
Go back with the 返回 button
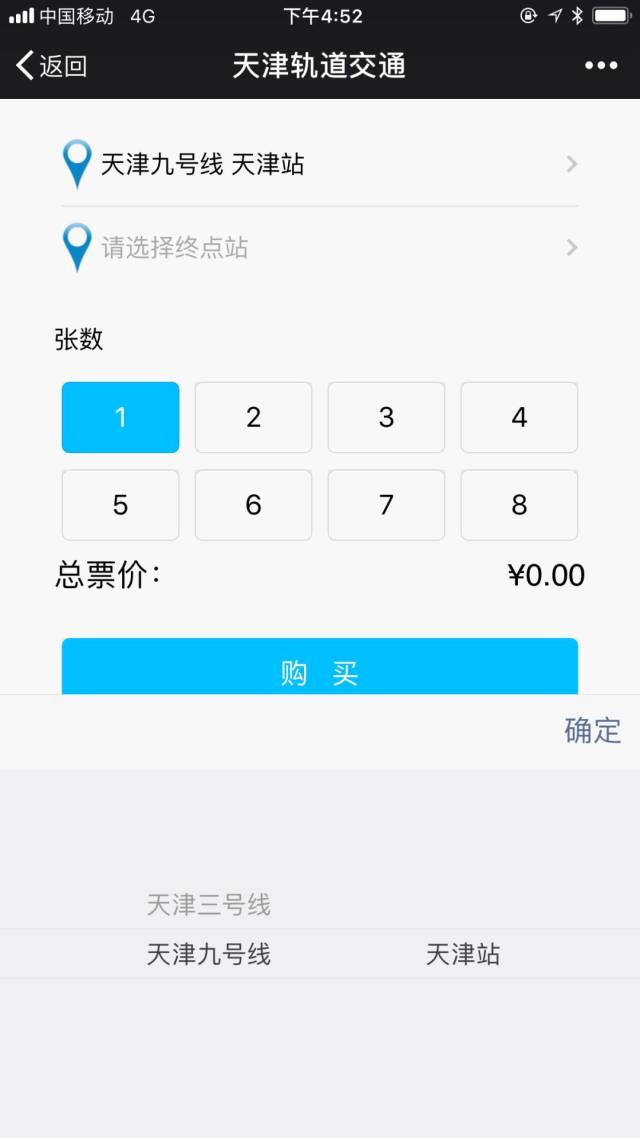(x=52, y=66)
